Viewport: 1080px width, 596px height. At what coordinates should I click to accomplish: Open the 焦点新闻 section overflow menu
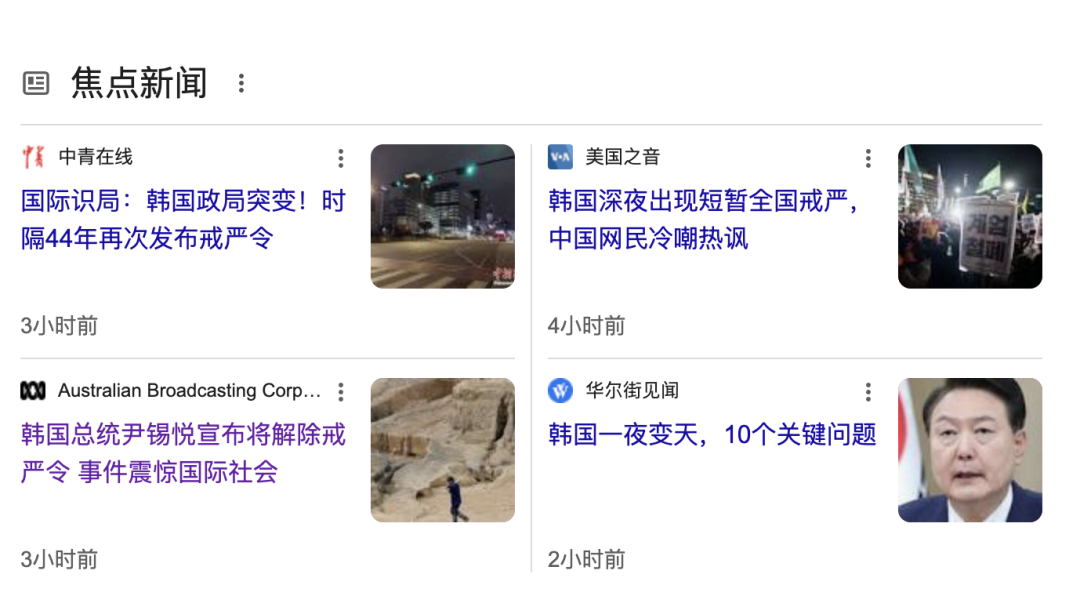pyautogui.click(x=241, y=83)
